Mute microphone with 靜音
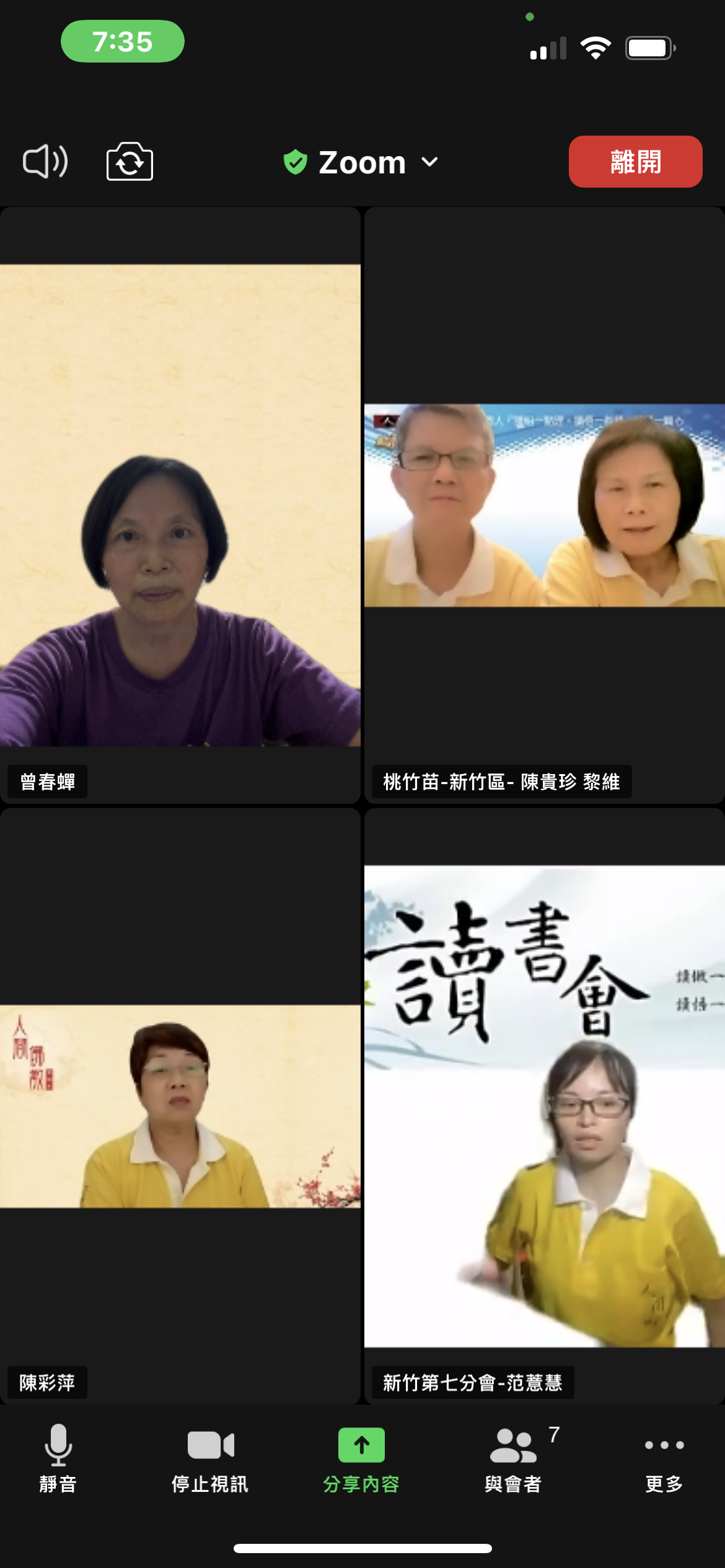Image resolution: width=725 pixels, height=1568 pixels. tap(58, 1458)
